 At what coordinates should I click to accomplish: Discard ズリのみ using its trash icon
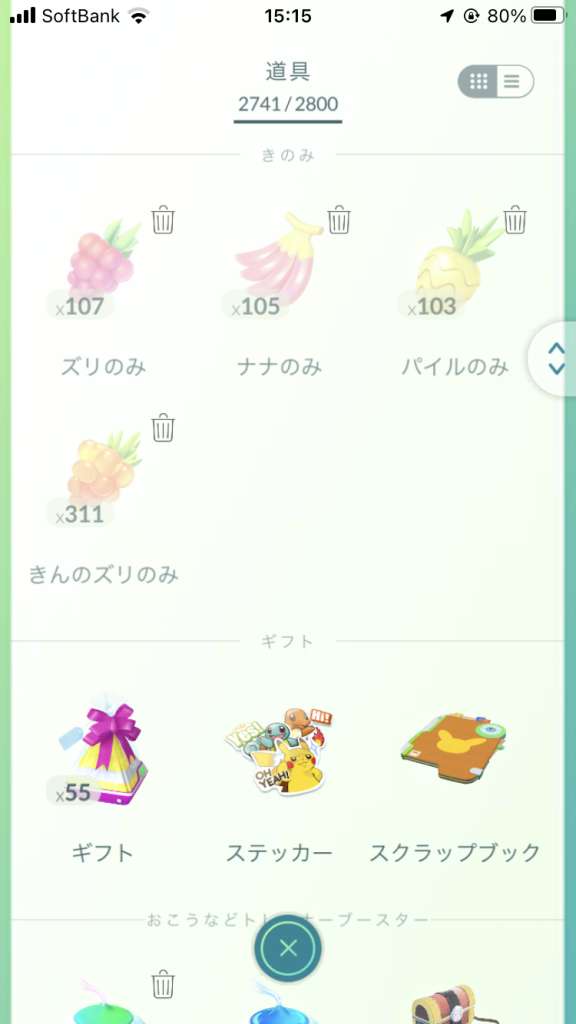[163, 220]
